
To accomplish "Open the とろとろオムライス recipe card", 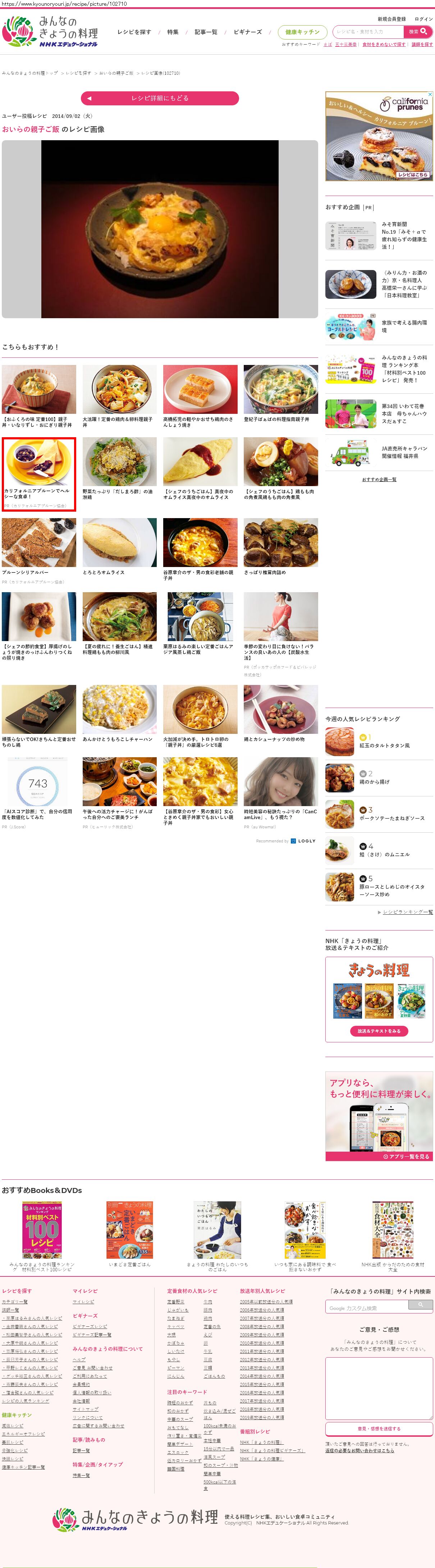I will [119, 547].
